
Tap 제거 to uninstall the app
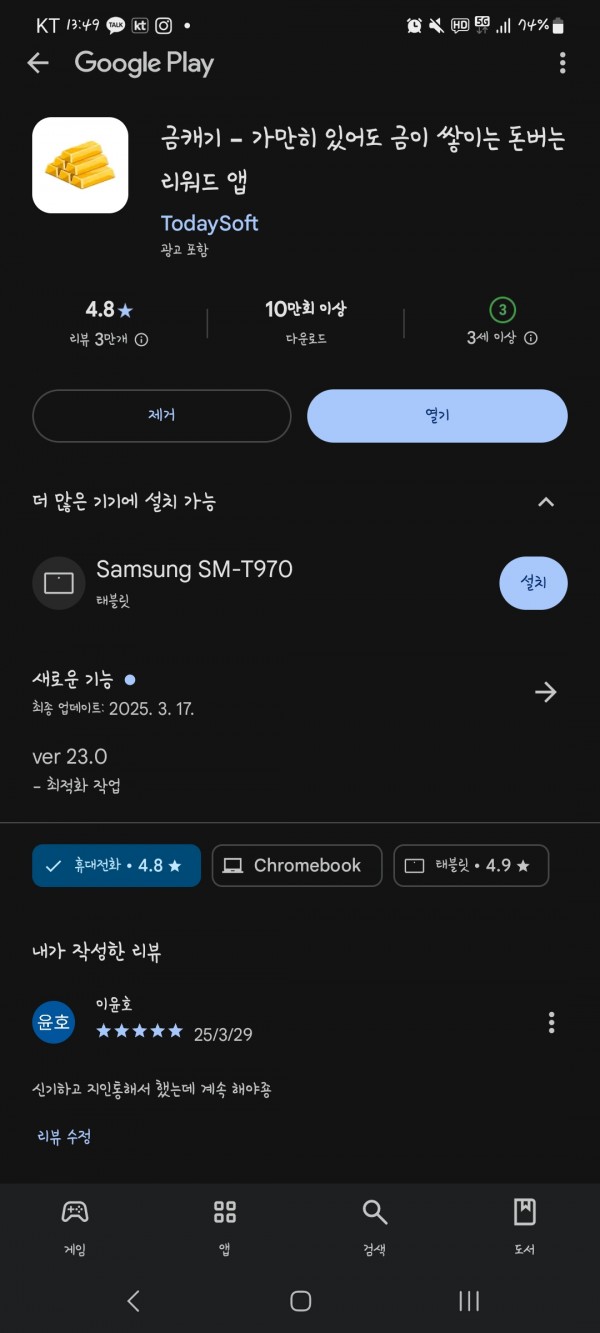coord(162,415)
